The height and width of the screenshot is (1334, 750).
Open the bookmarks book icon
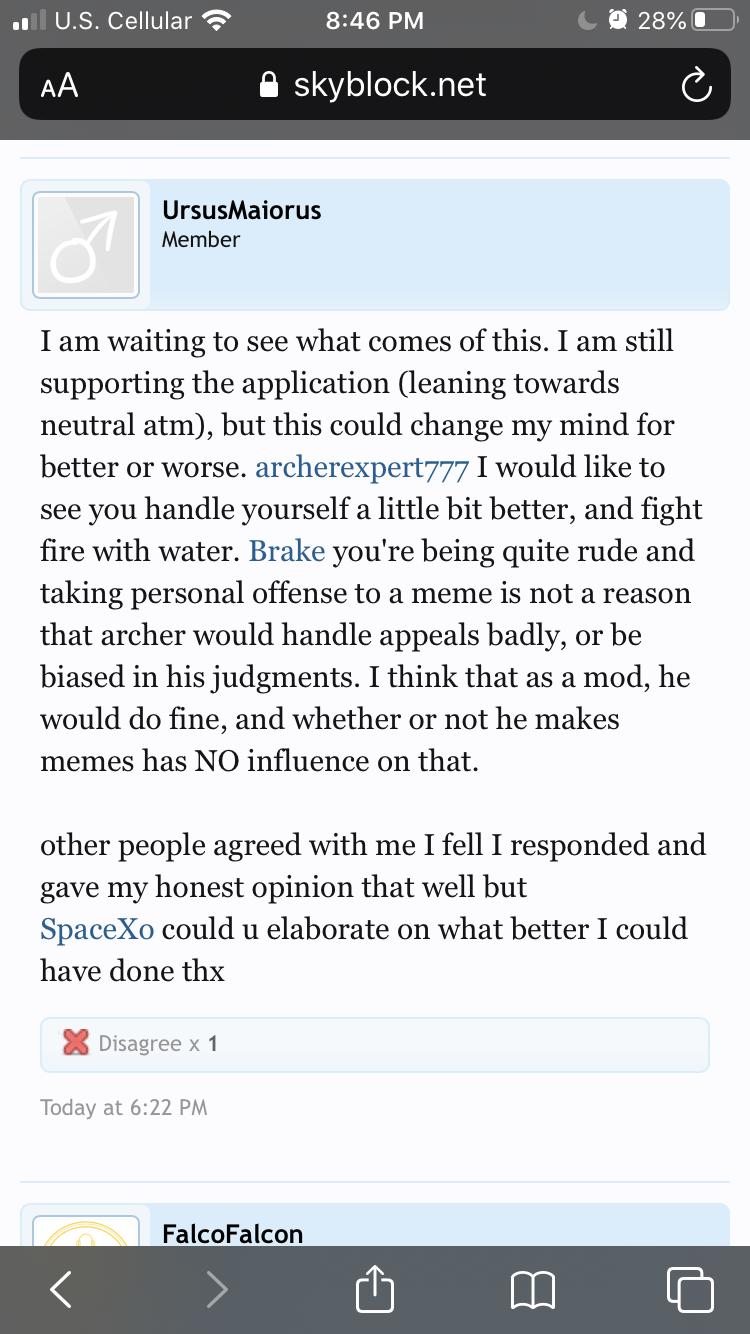[x=533, y=1290]
